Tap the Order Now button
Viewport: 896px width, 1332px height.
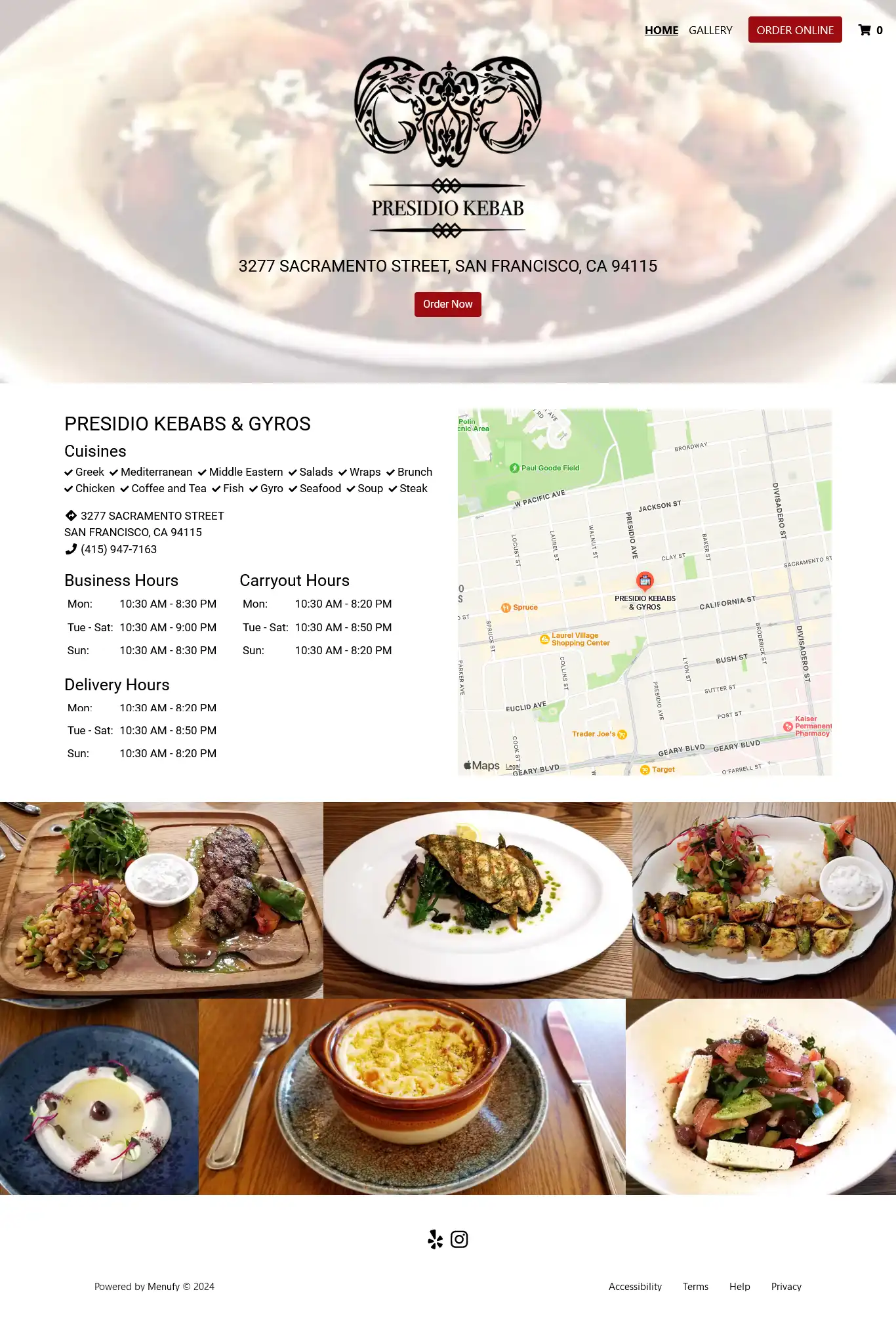(x=447, y=304)
